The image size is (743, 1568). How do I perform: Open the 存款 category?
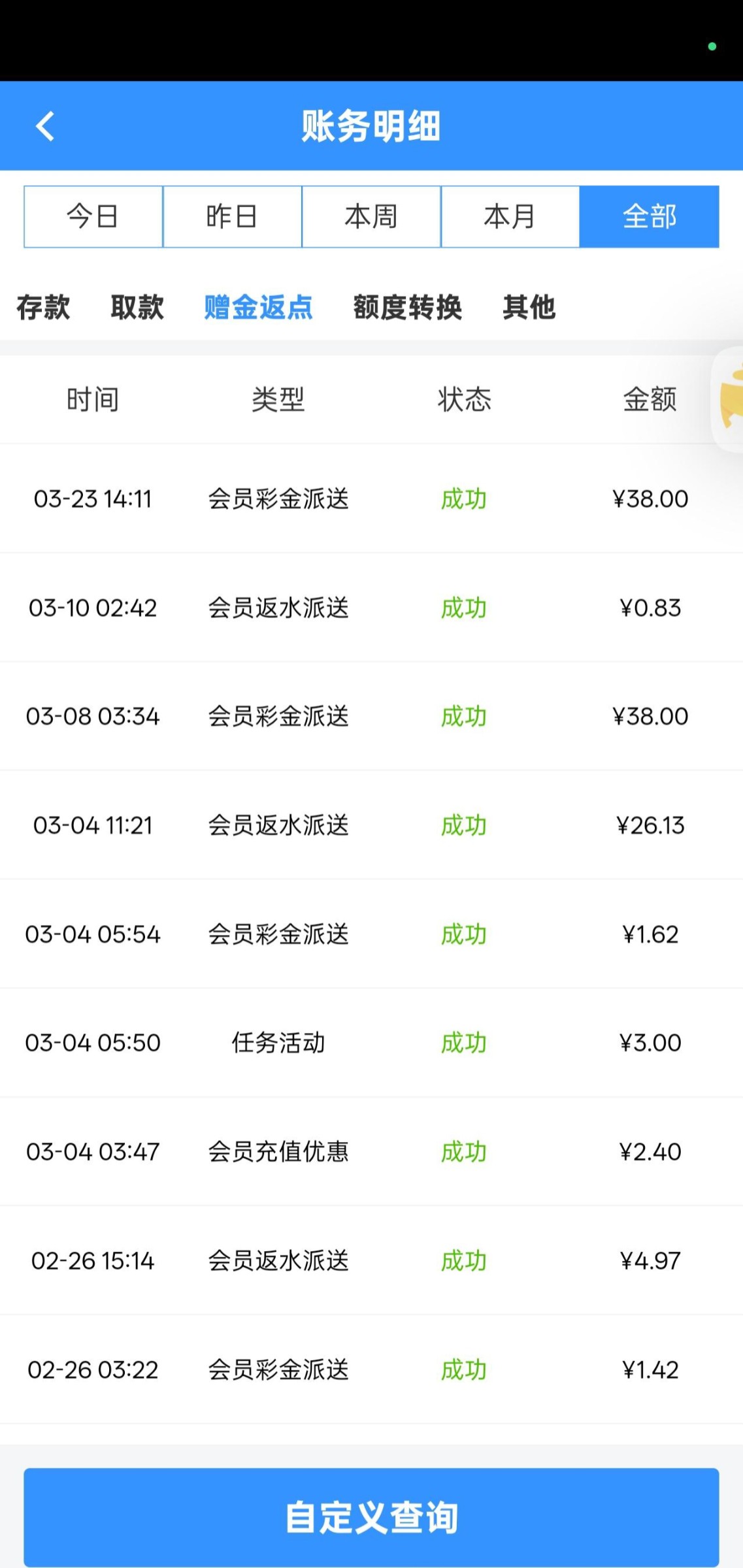coord(43,307)
